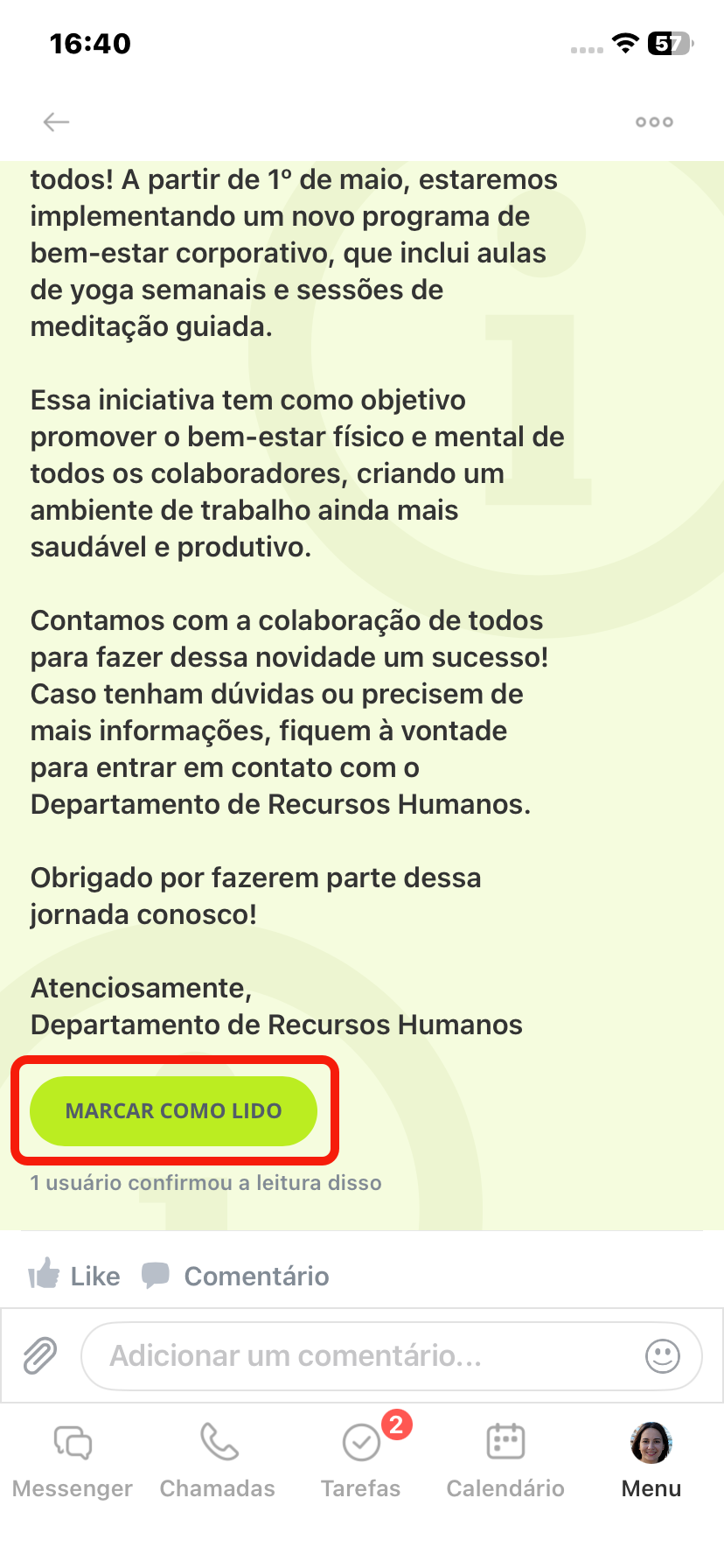Select the Menu tab
The image size is (724, 1568).
point(651,1459)
